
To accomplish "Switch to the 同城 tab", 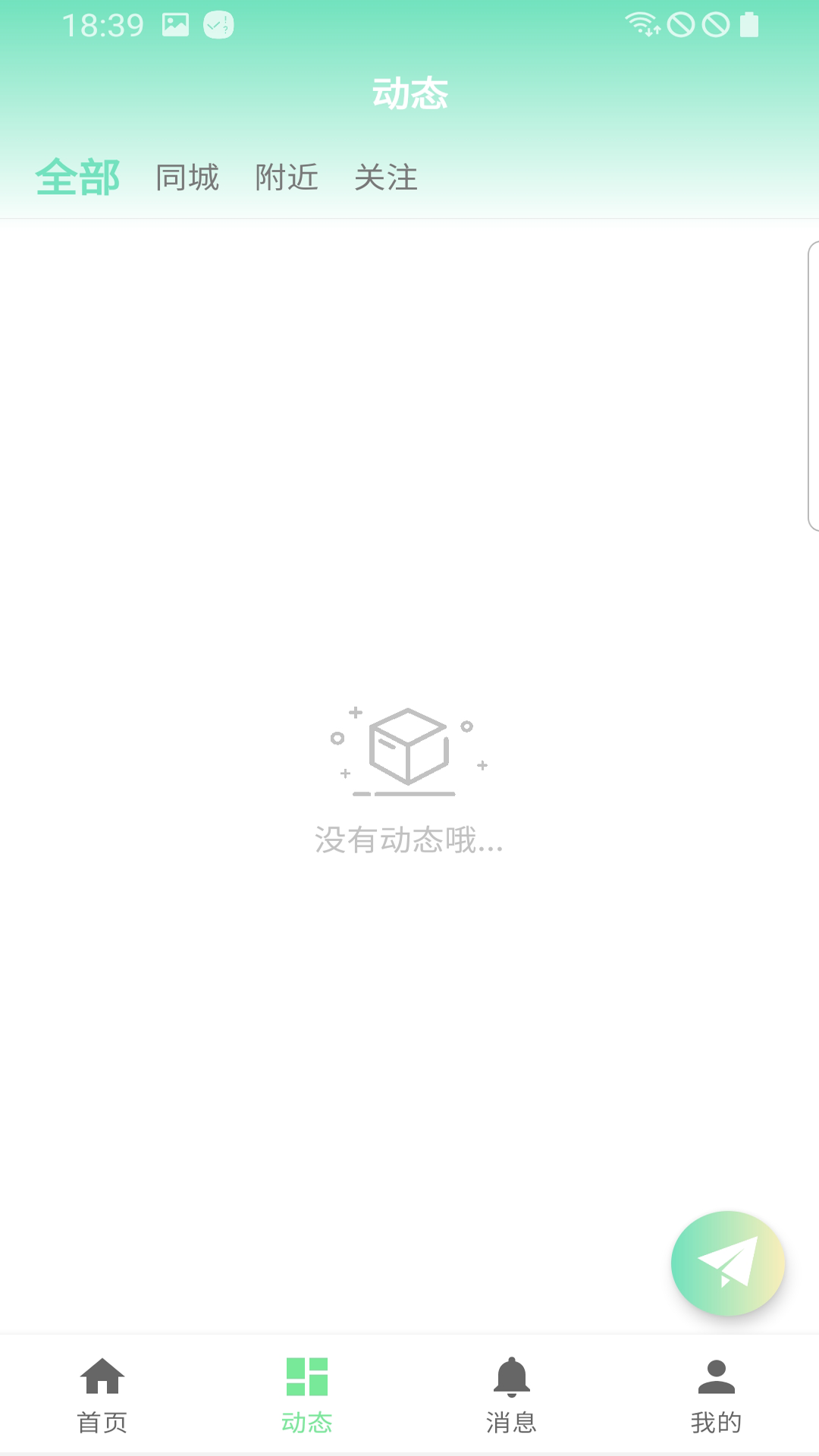I will (186, 177).
